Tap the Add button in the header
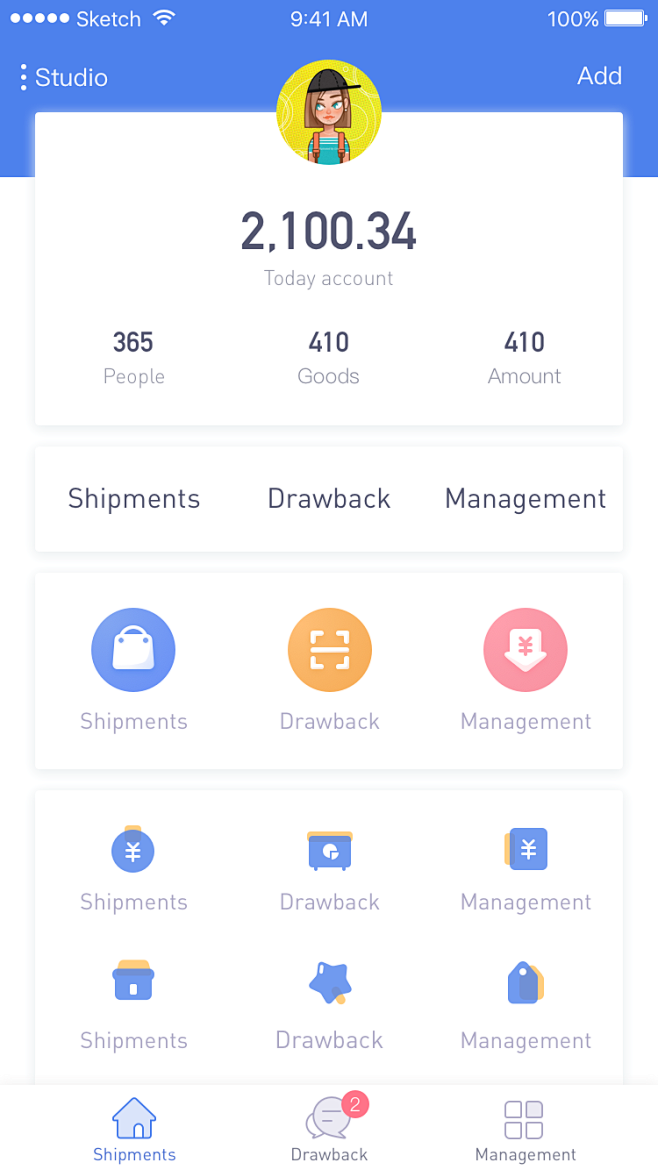Viewport: 658px width, 1170px height. pos(599,76)
